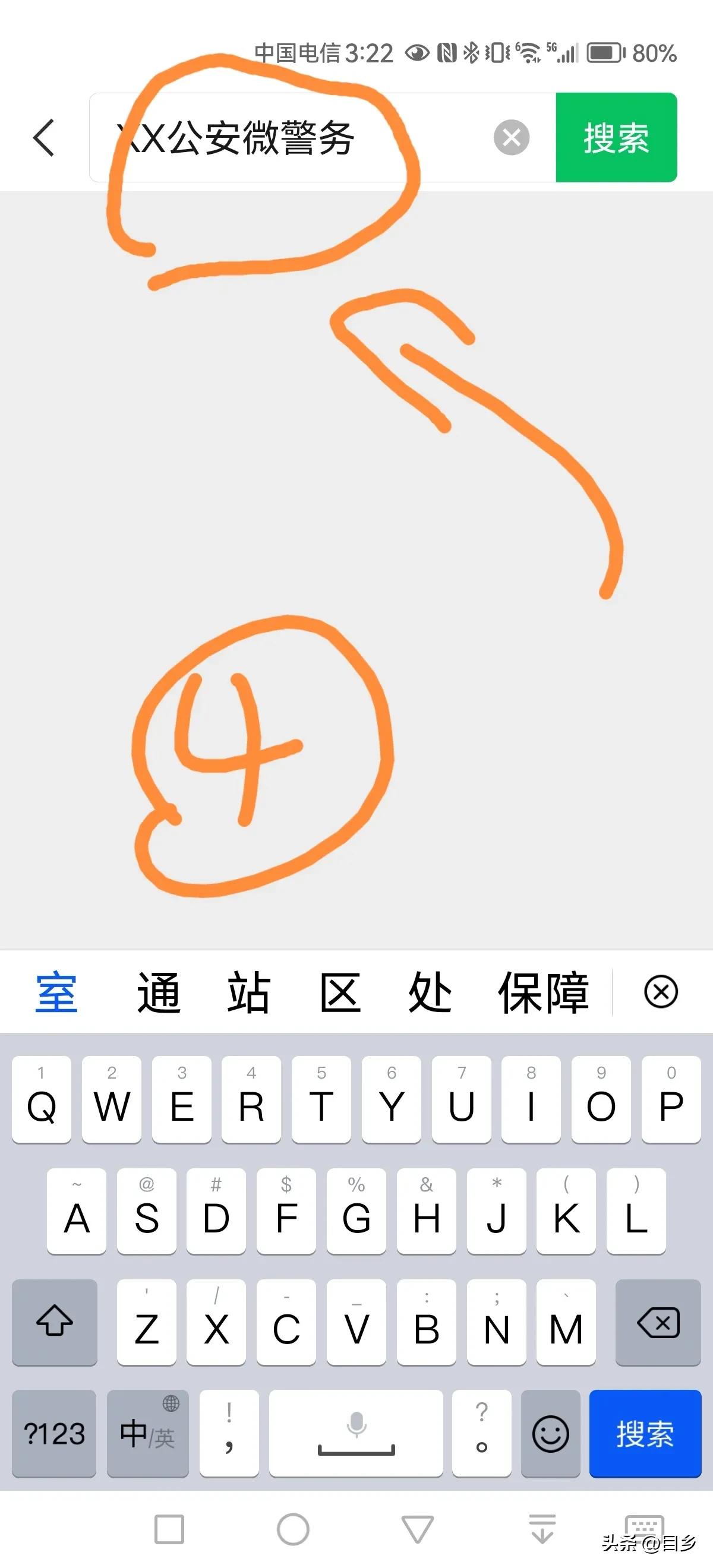Hide the keyboard with the down-arrow icon

point(542,1528)
